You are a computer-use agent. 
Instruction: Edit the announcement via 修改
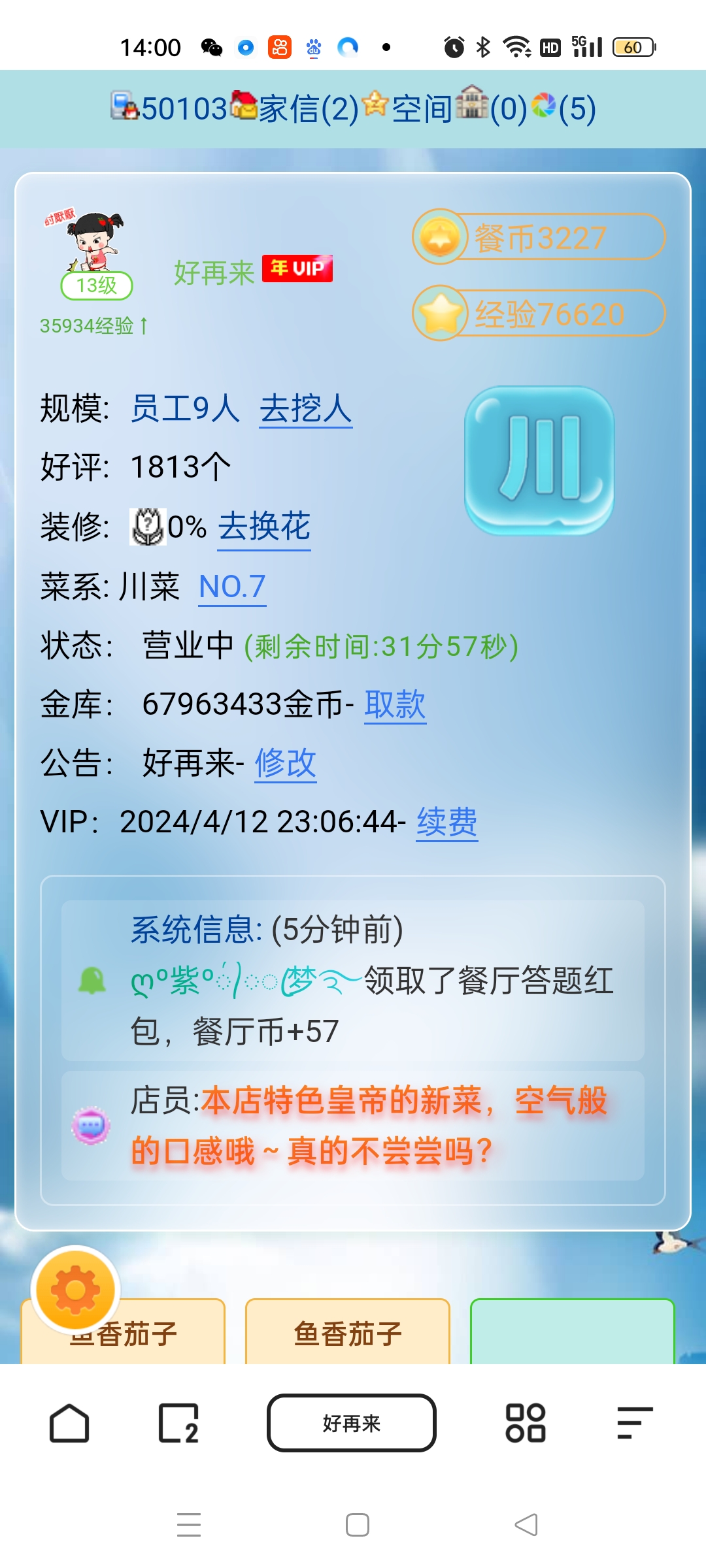click(x=286, y=763)
